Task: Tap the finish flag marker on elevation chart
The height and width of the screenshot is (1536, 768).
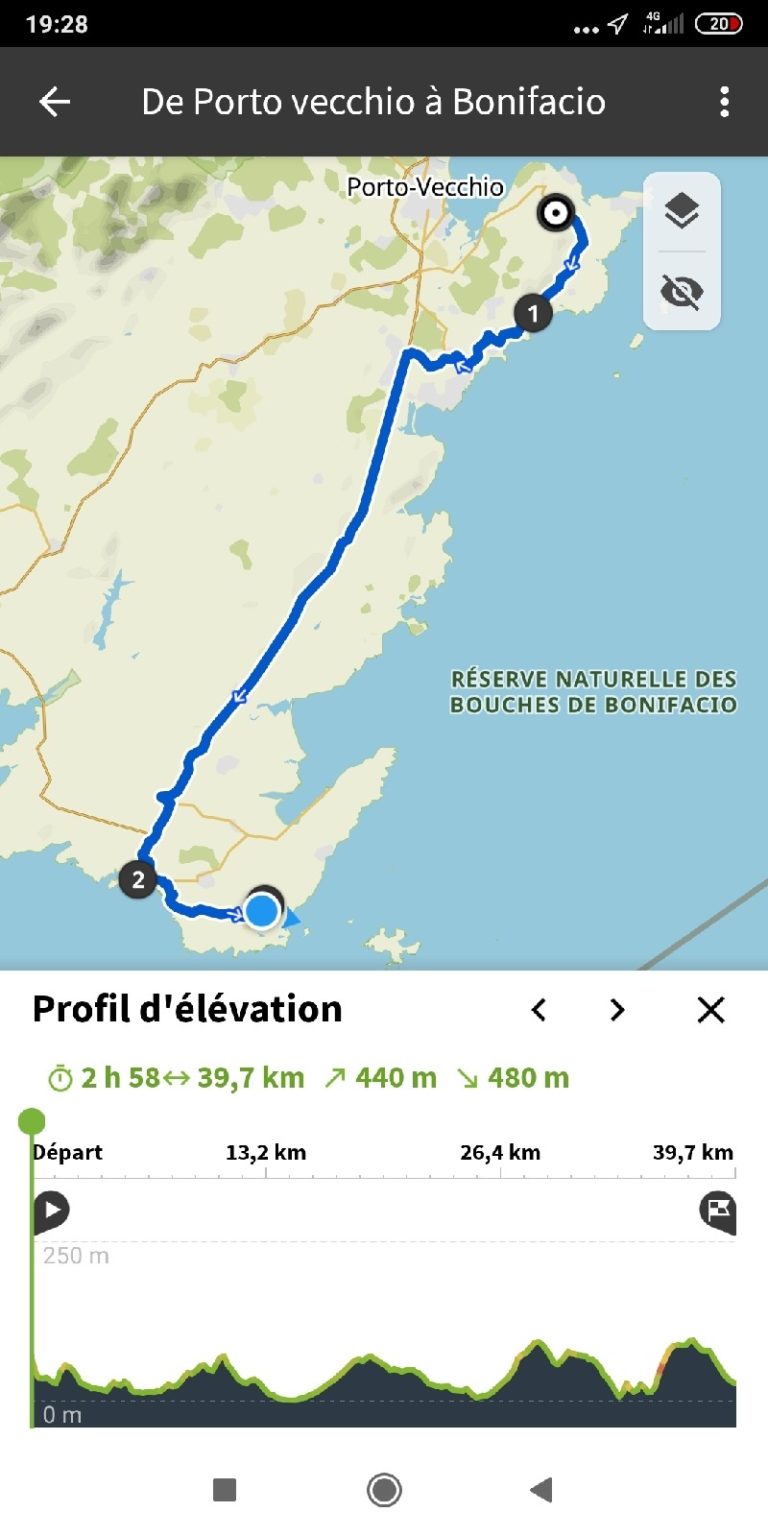Action: click(x=717, y=1212)
